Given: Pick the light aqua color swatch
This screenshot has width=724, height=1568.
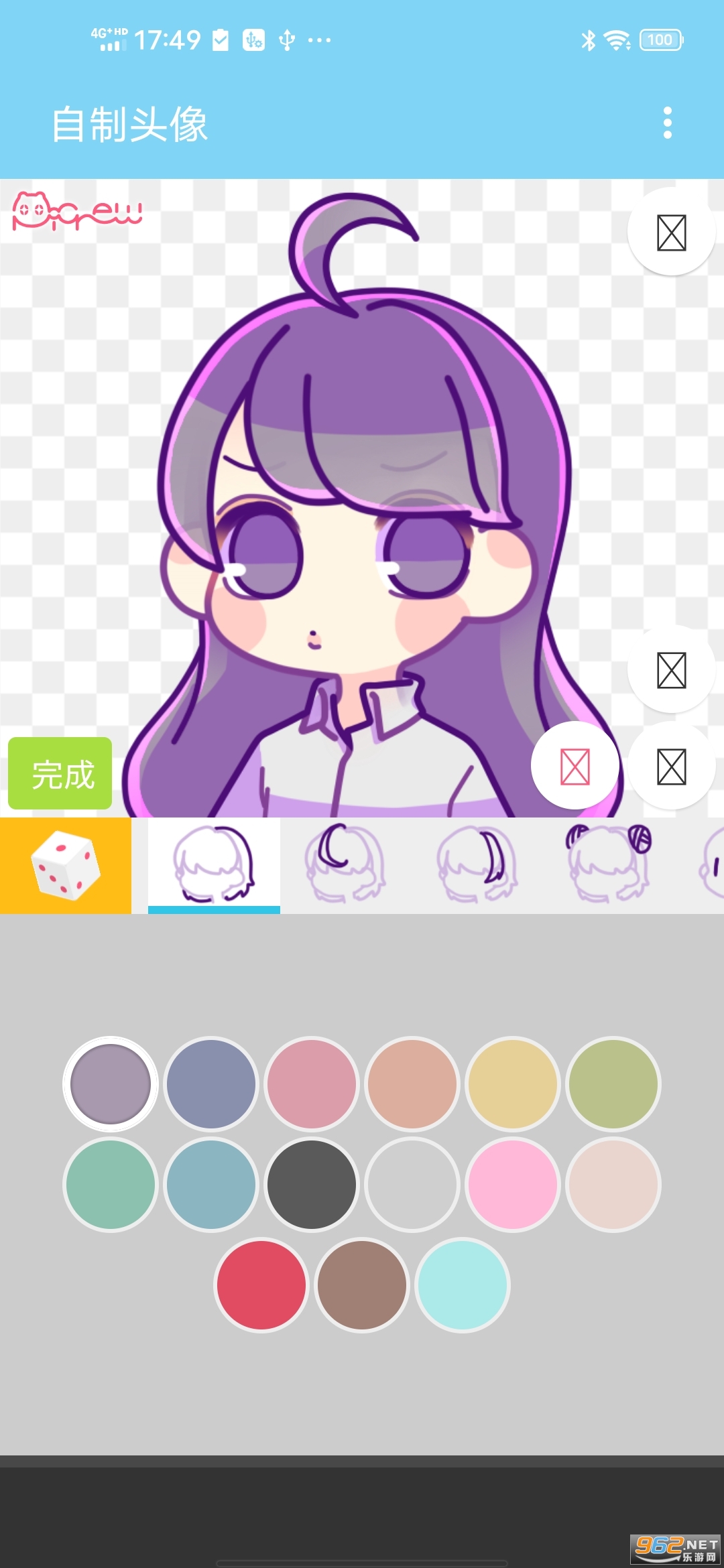Looking at the screenshot, I should pos(463,1285).
